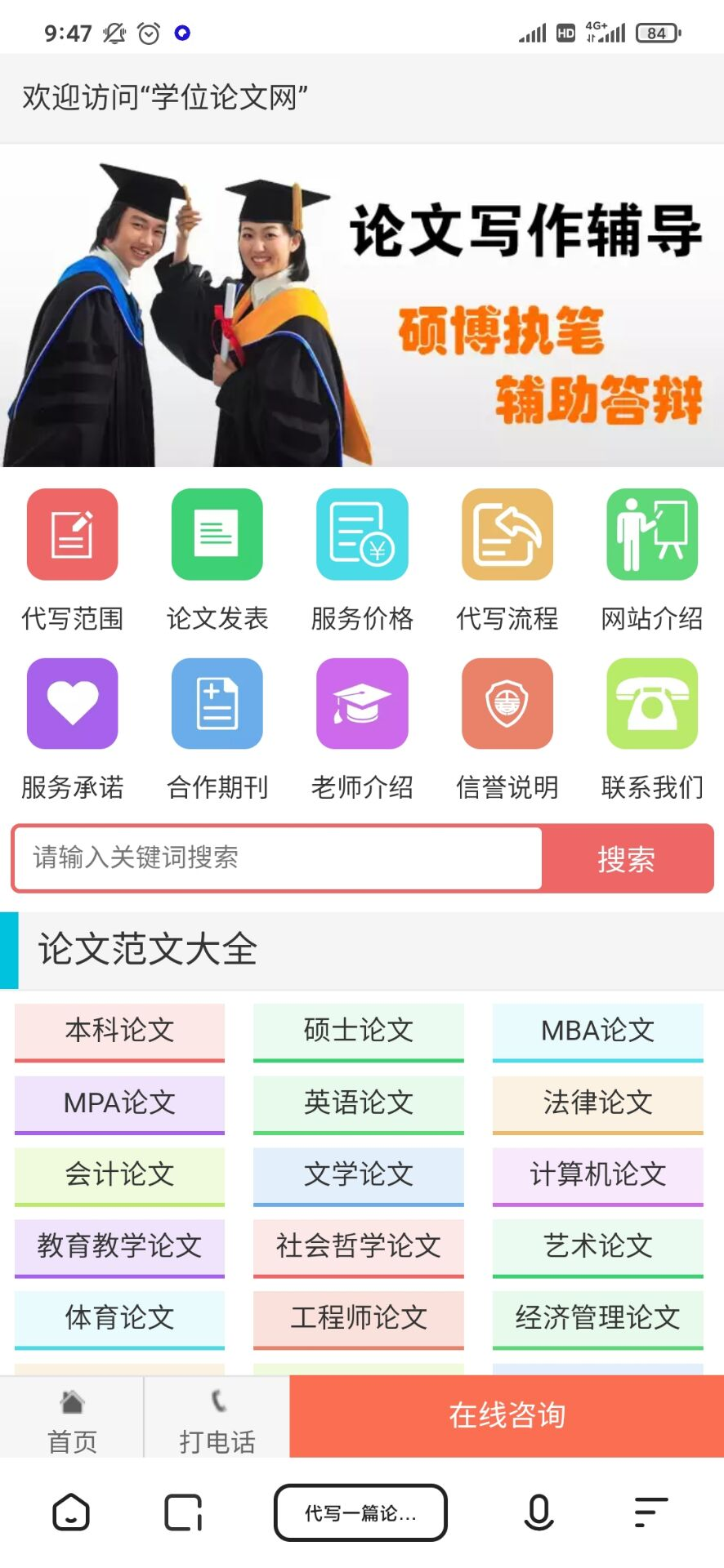Start 在线咨询 chat

[x=507, y=1415]
